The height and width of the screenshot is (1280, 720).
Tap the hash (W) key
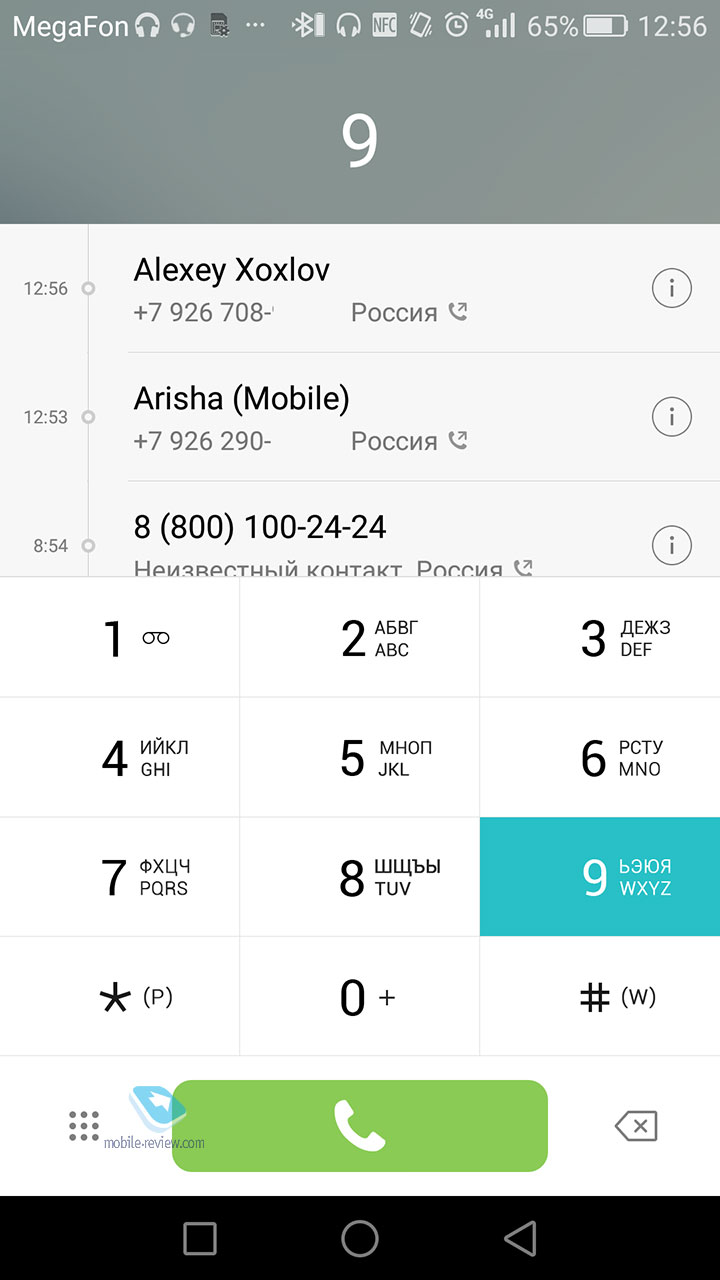pyautogui.click(x=600, y=997)
